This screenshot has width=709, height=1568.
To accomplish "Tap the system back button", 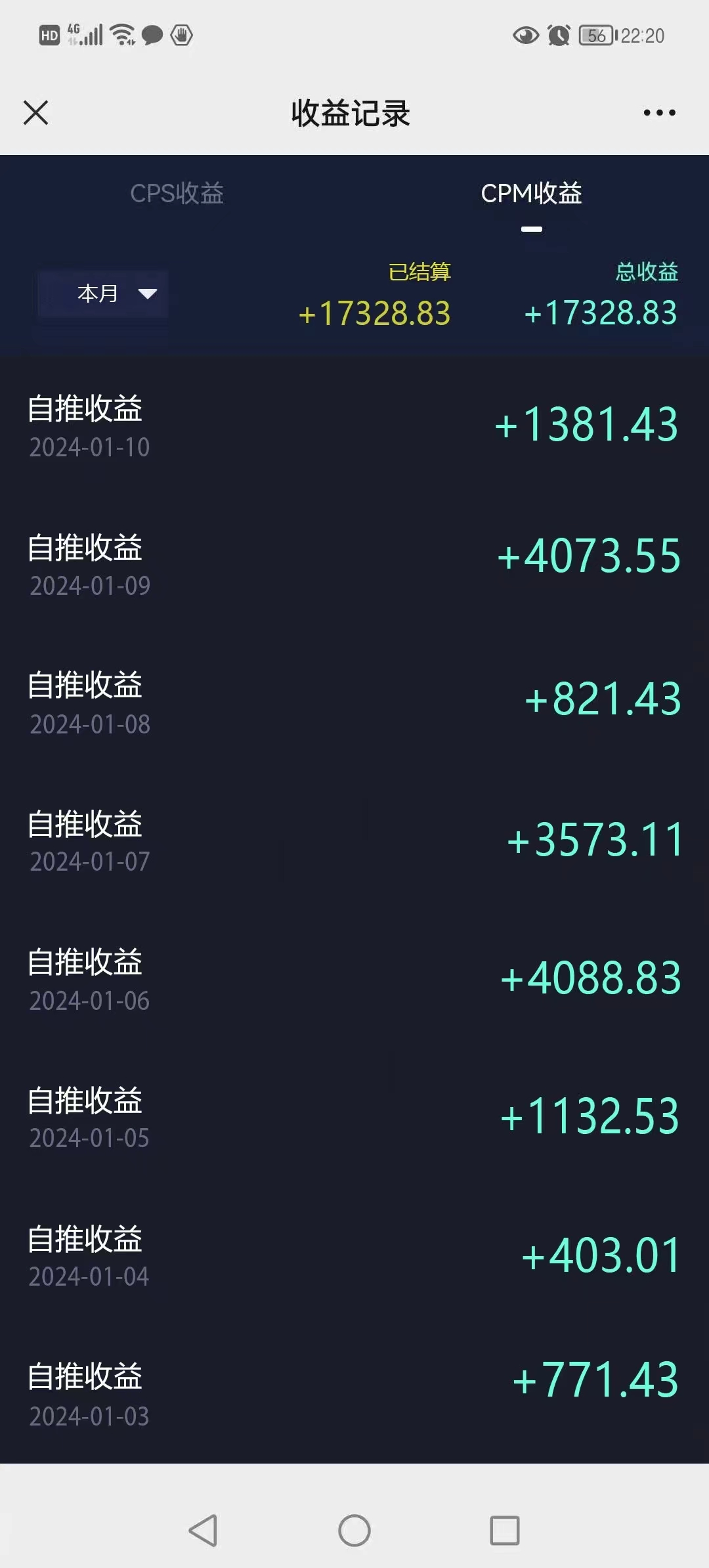I will 203,1531.
